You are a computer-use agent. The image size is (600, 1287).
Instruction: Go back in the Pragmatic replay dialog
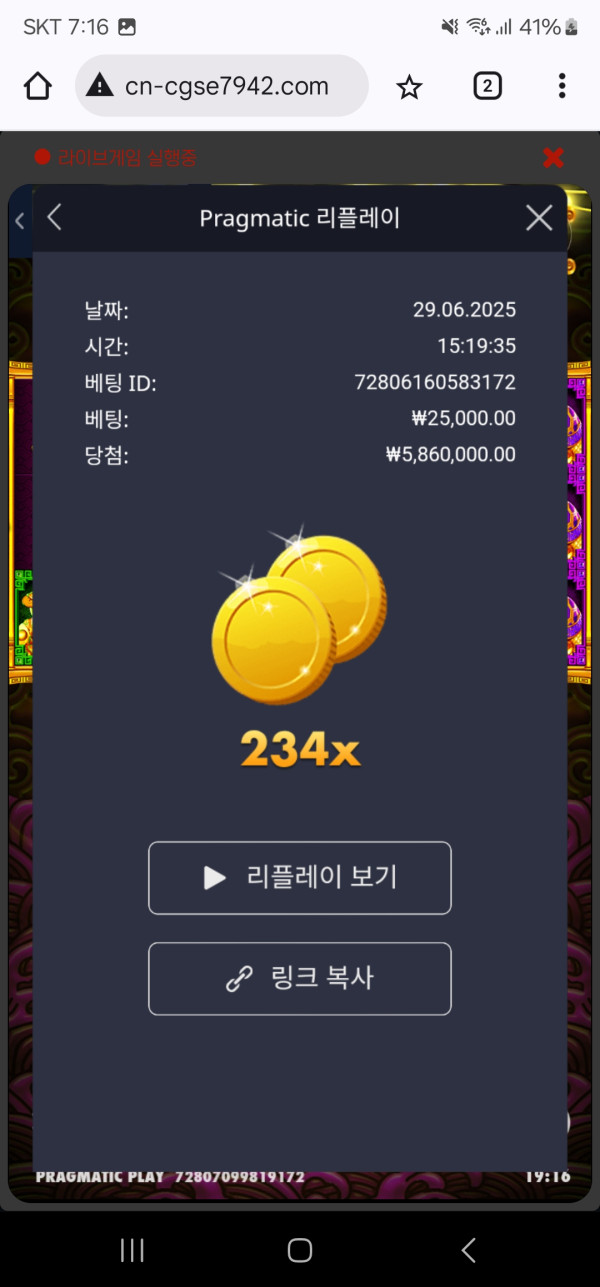(55, 218)
